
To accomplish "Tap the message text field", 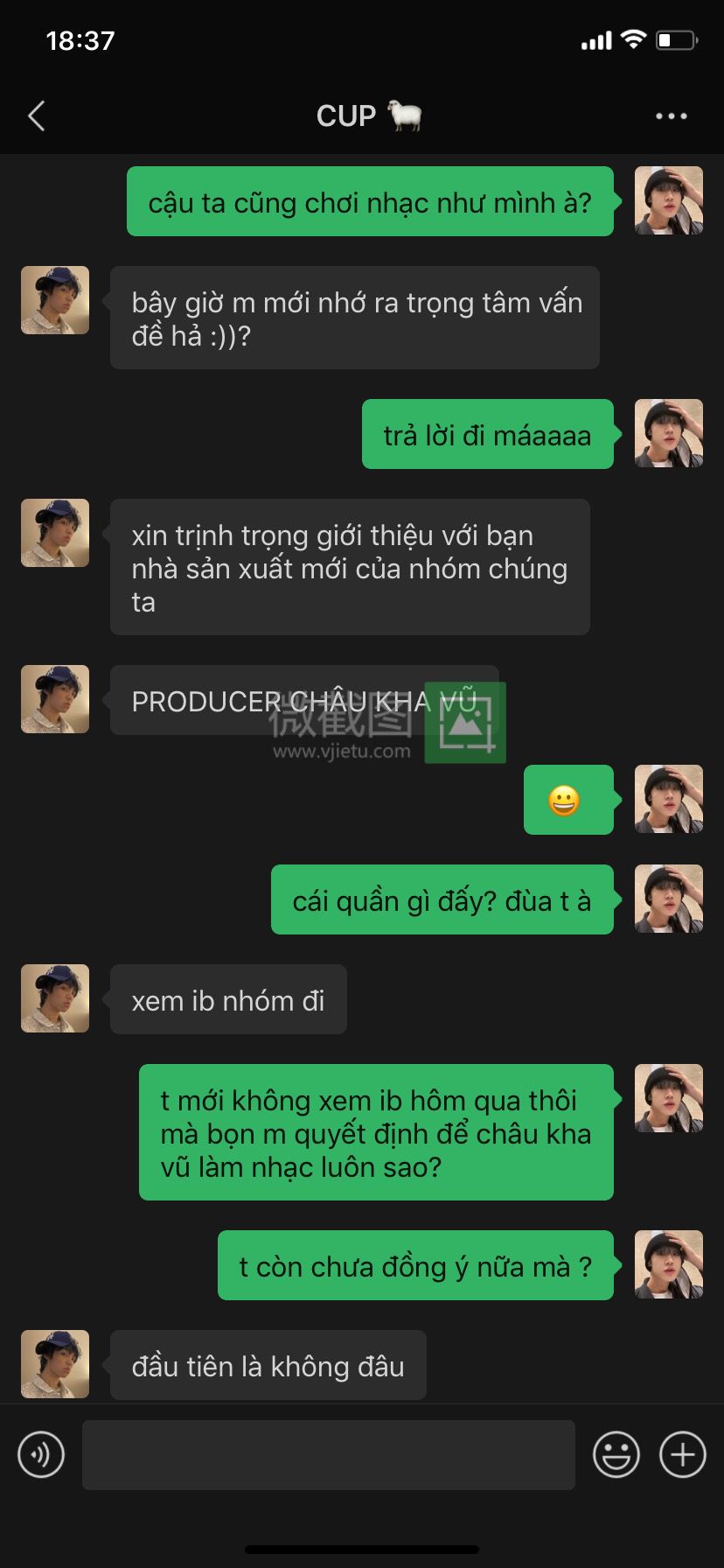I will pos(329,1454).
